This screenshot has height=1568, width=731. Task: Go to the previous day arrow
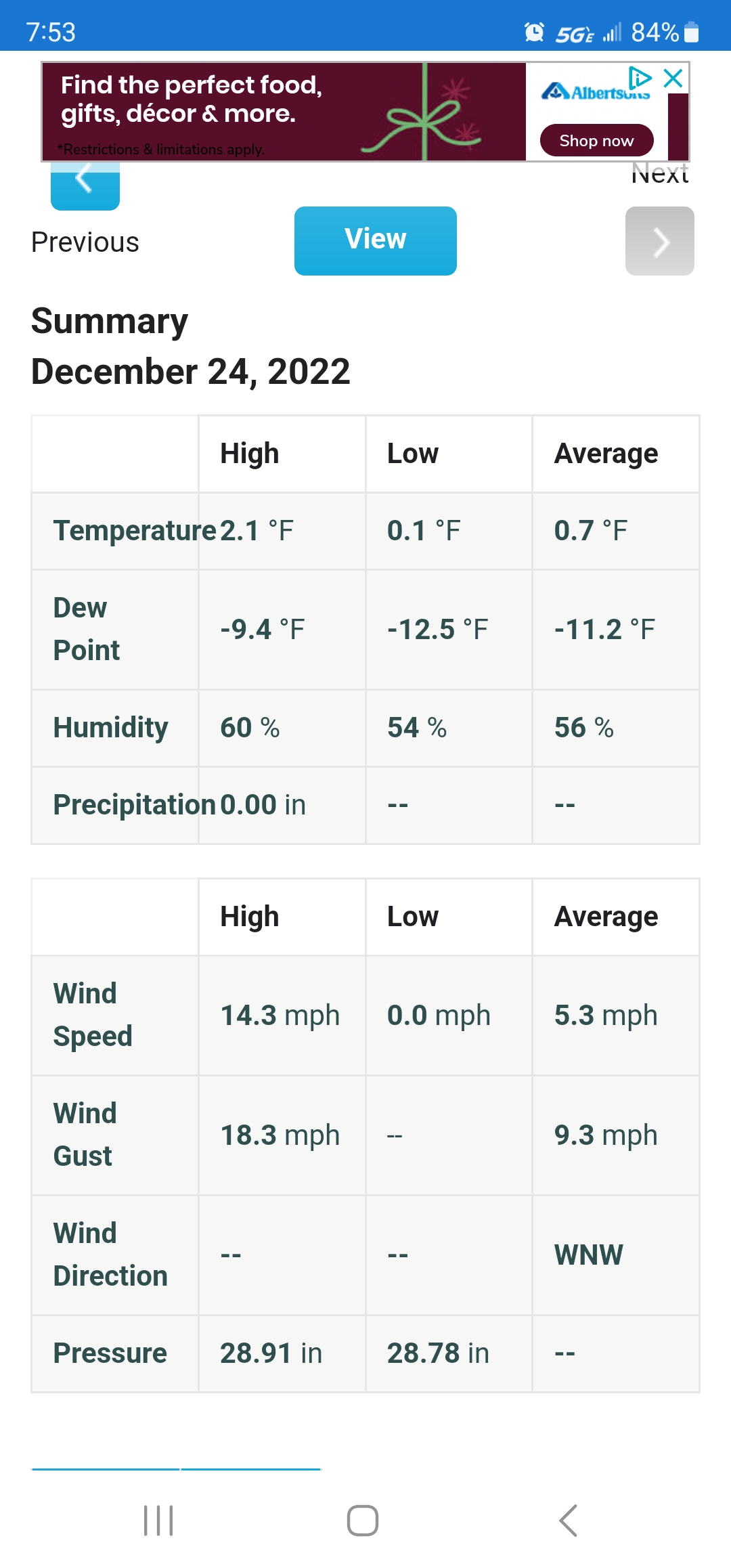(85, 186)
